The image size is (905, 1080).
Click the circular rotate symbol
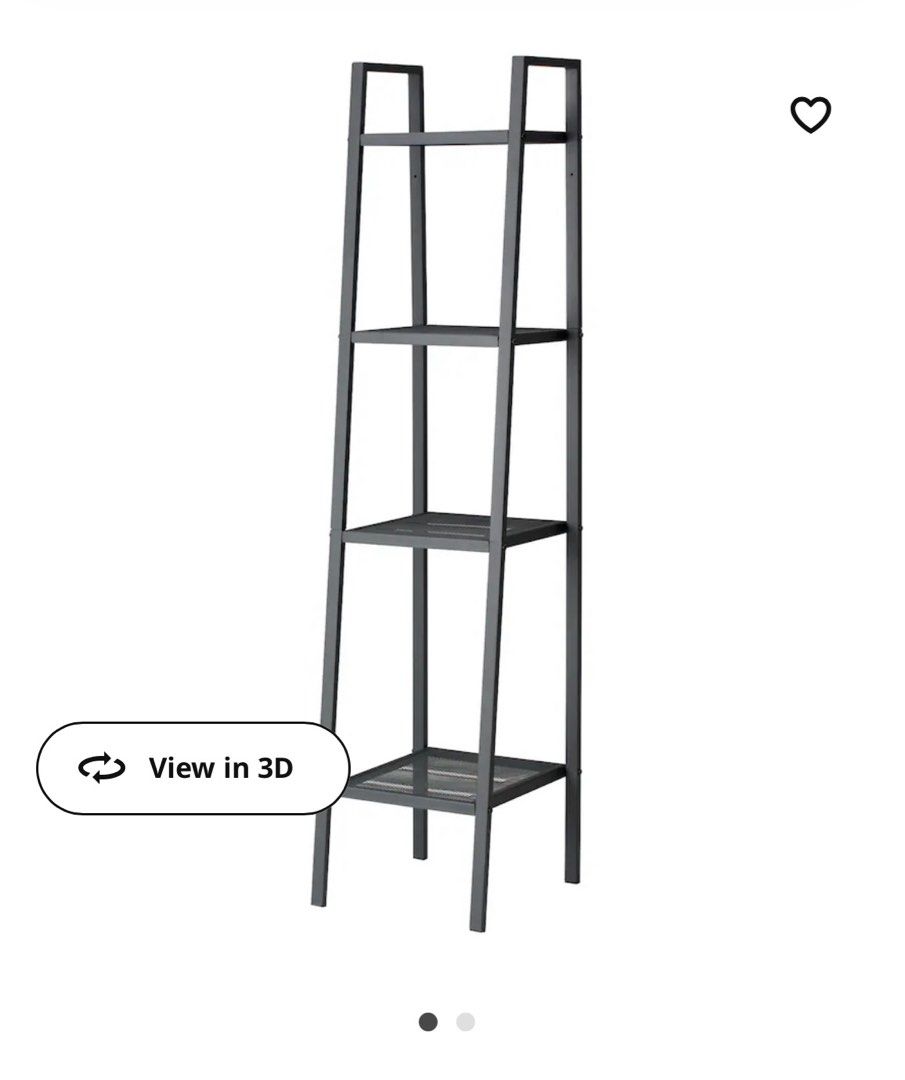(x=101, y=767)
